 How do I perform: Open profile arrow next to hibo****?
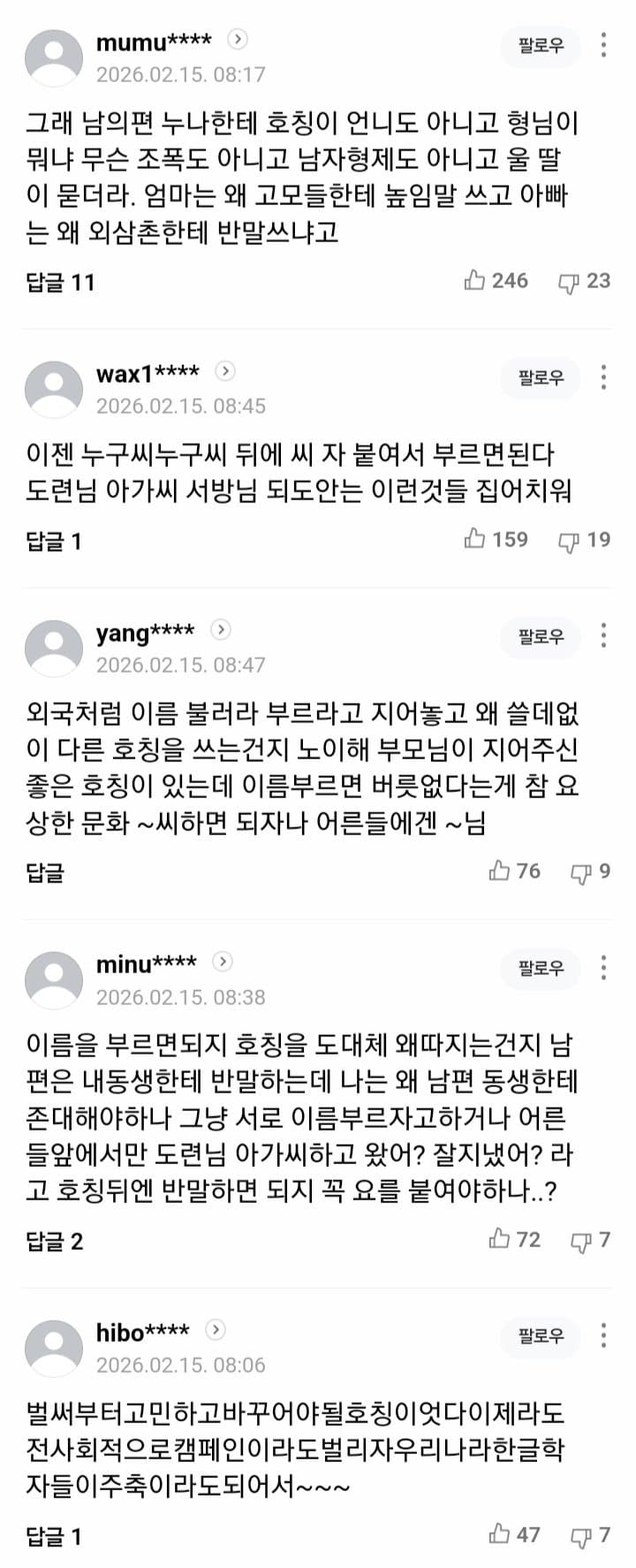tap(216, 1329)
